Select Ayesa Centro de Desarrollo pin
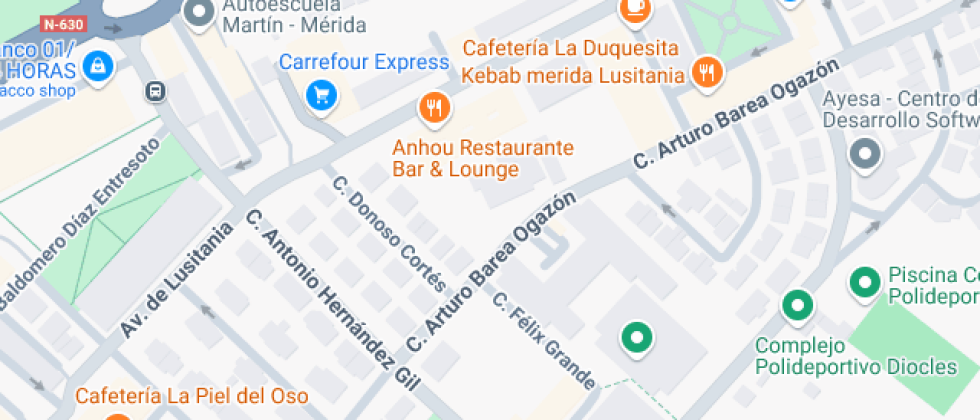 [864, 154]
